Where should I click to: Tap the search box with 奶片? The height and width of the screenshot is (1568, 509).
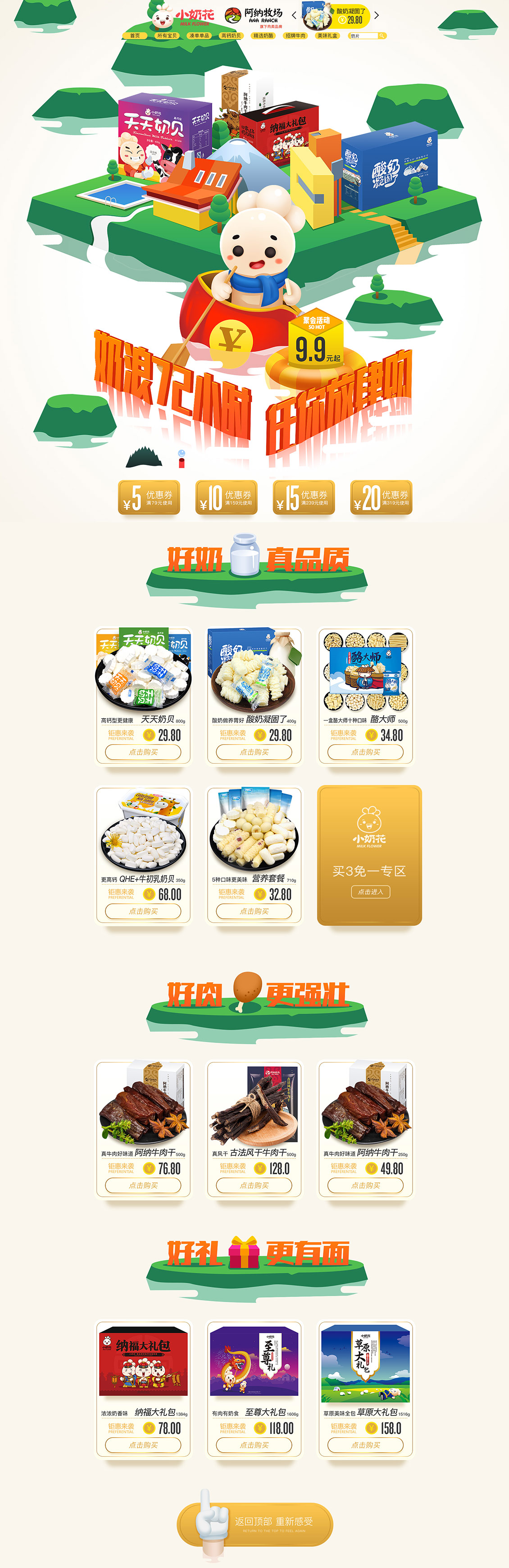click(x=364, y=36)
